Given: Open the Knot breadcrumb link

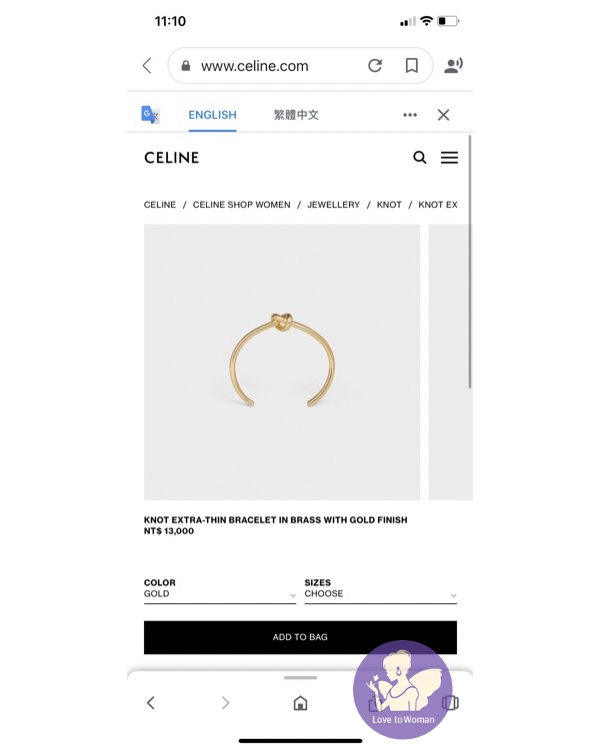Looking at the screenshot, I should (x=389, y=205).
